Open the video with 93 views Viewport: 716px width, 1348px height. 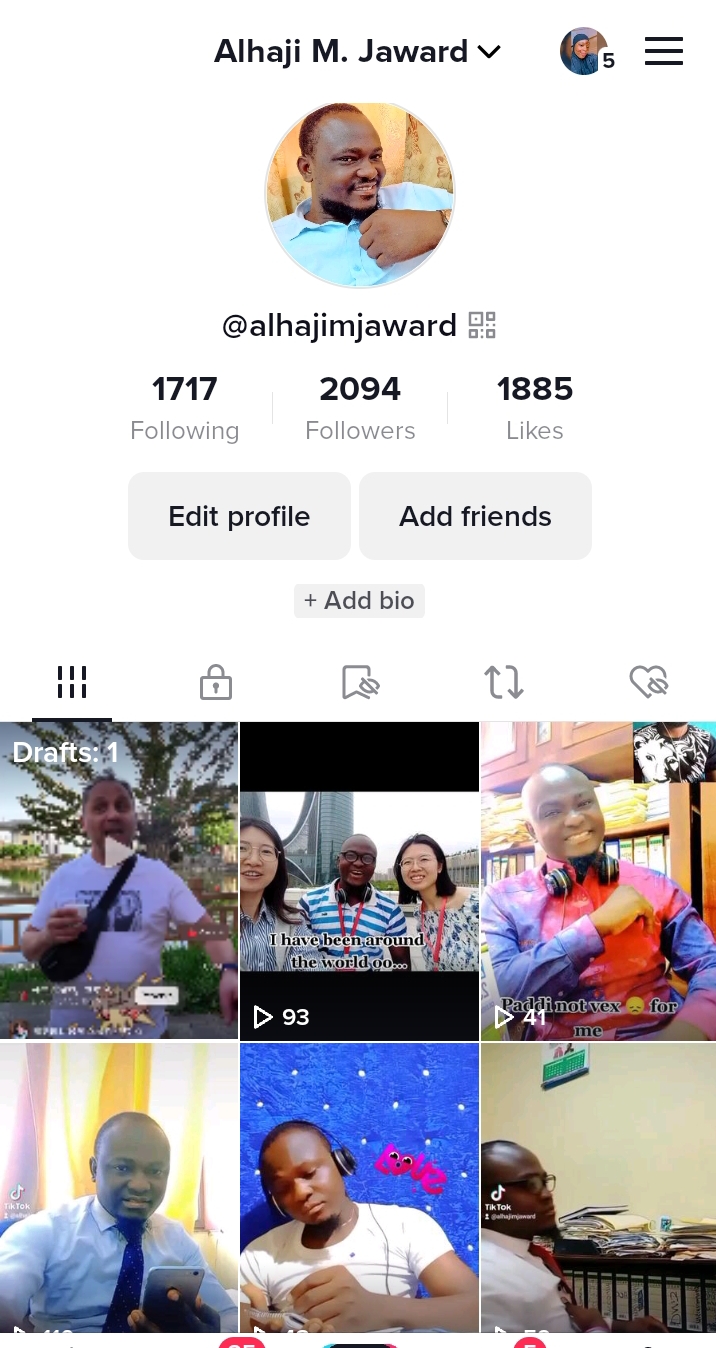pyautogui.click(x=359, y=880)
